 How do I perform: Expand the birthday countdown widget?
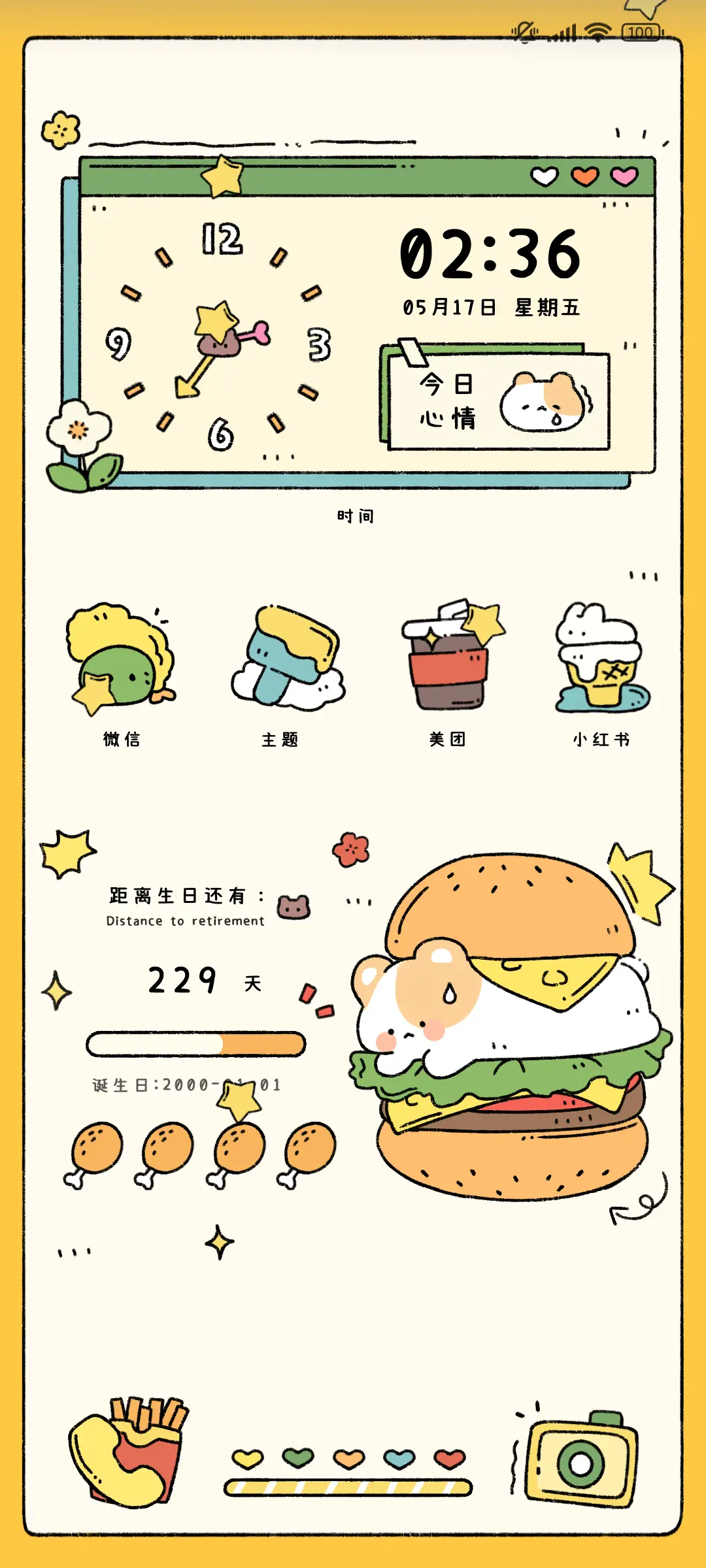click(x=196, y=980)
